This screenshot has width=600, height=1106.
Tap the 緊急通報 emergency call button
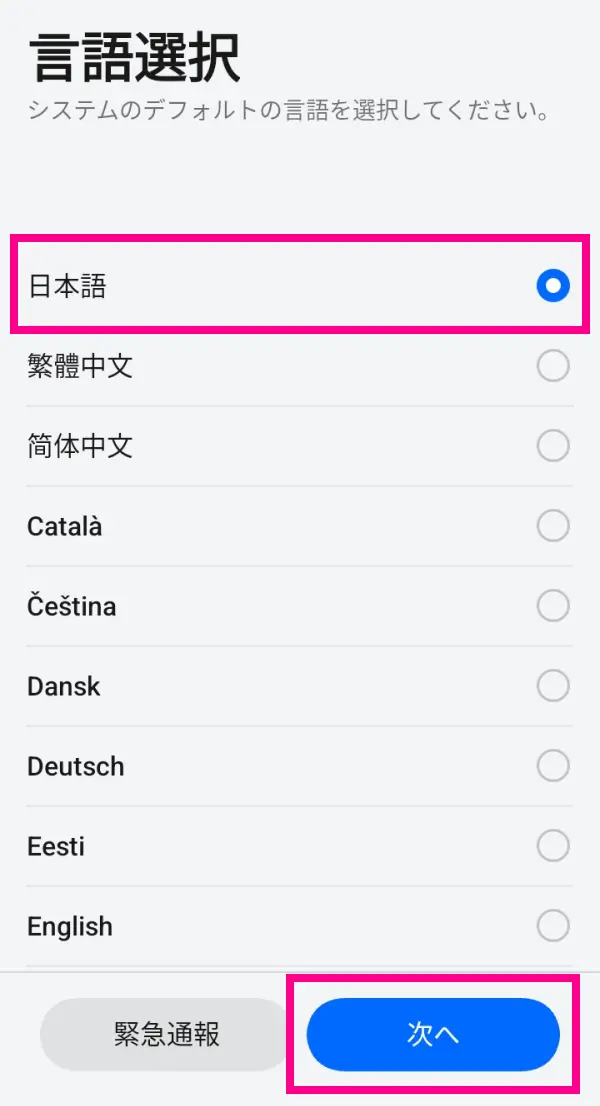coord(166,1034)
